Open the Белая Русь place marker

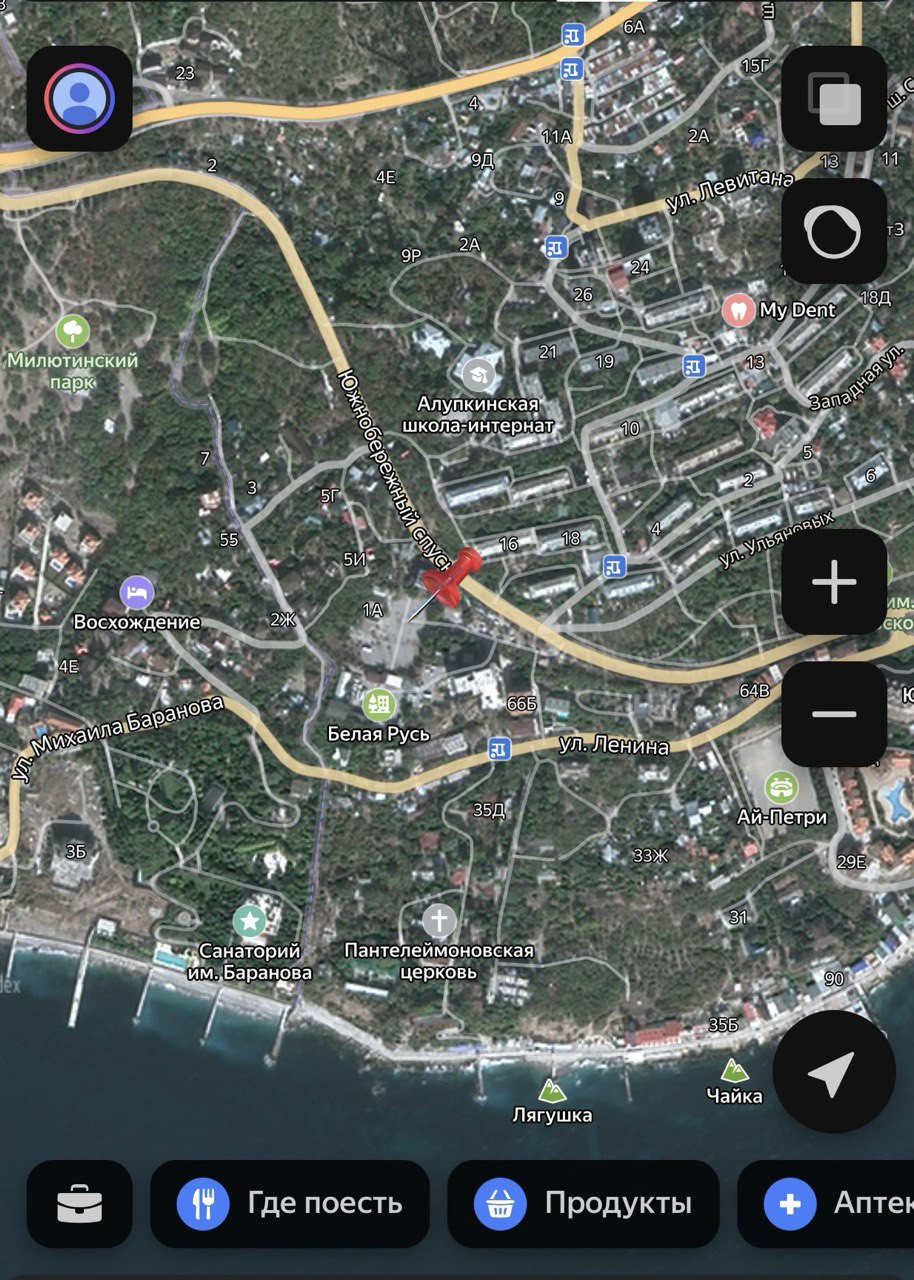379,704
